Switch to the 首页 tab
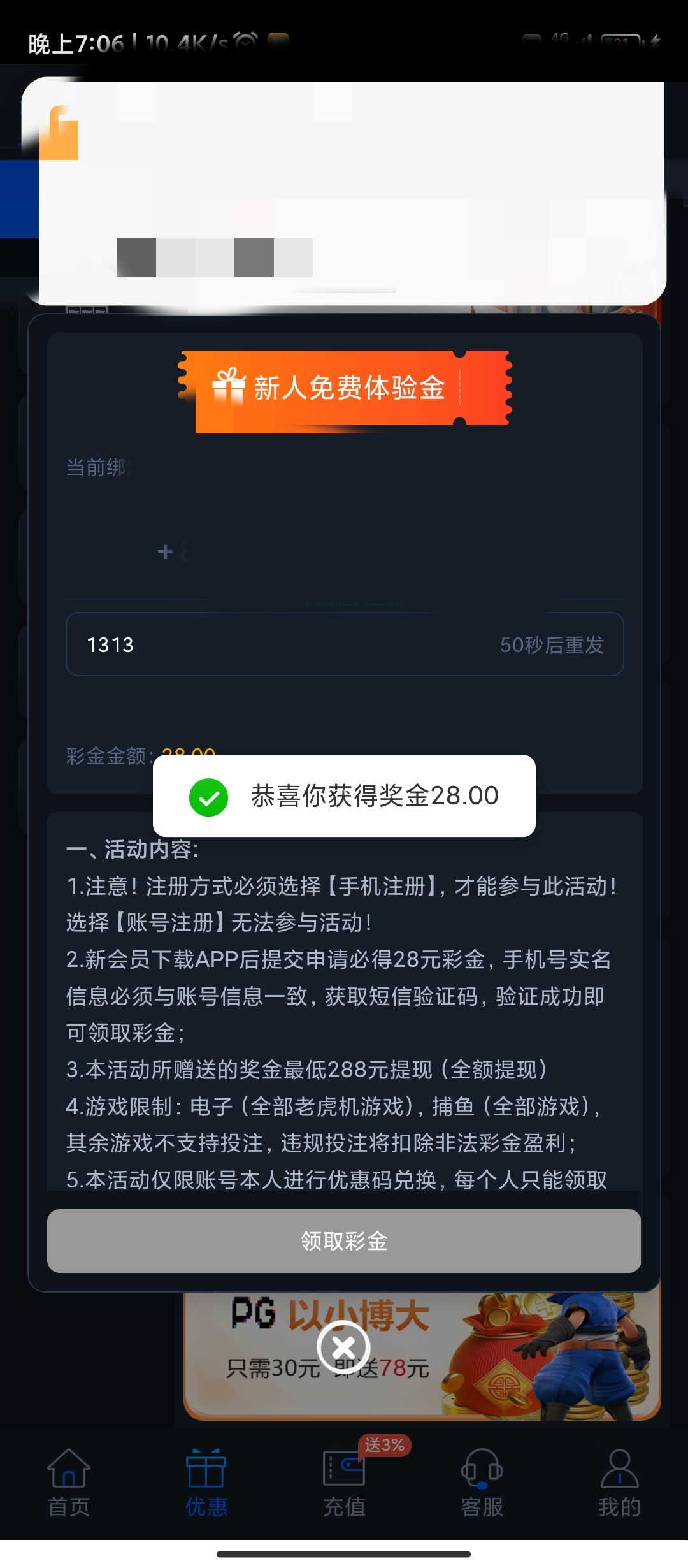 click(x=69, y=1483)
